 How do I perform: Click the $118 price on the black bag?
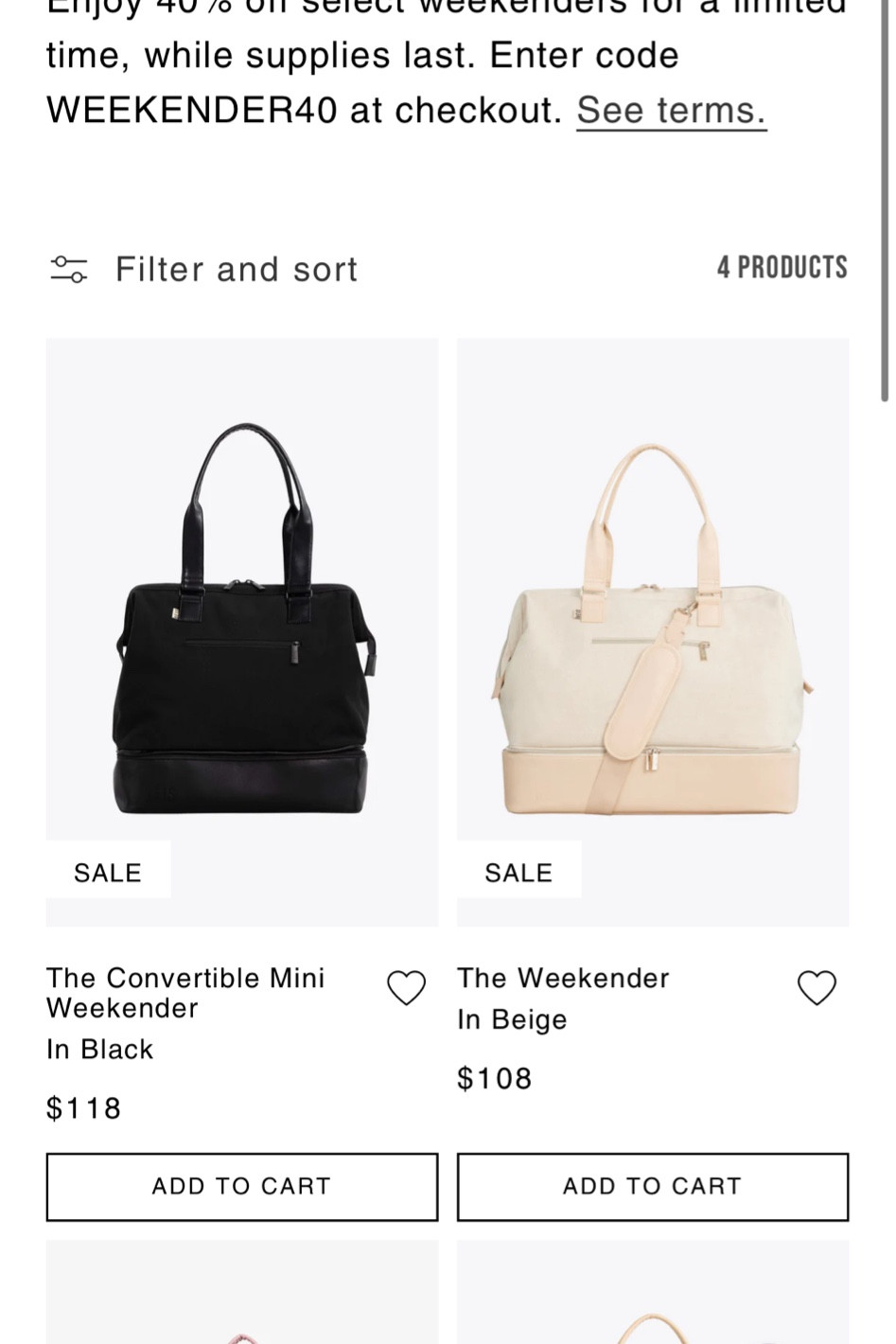tap(82, 1107)
